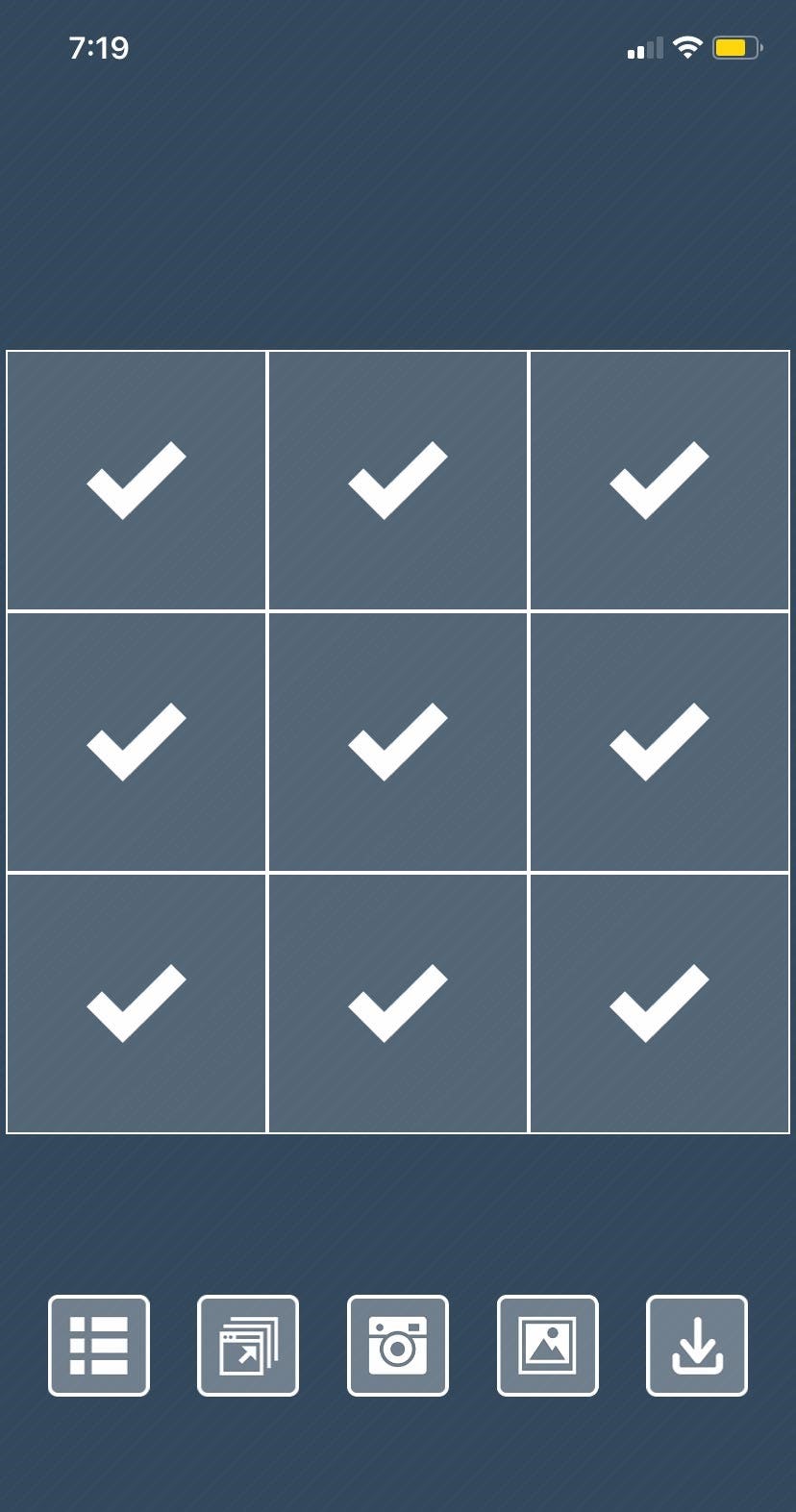Tap the camera button
Image resolution: width=796 pixels, height=1512 pixels.
[x=398, y=1345]
